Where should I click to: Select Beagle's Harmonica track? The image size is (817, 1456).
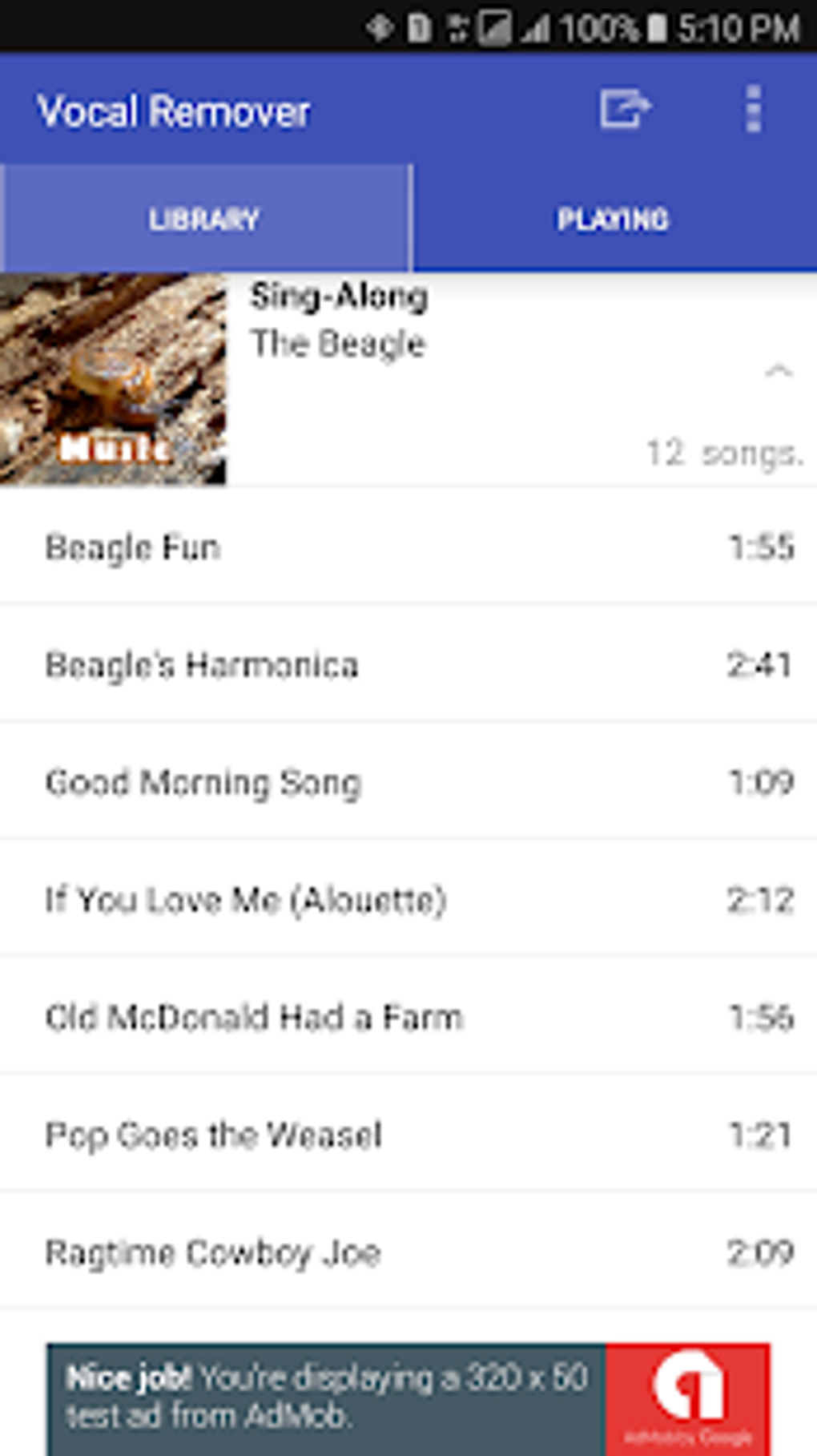408,664
